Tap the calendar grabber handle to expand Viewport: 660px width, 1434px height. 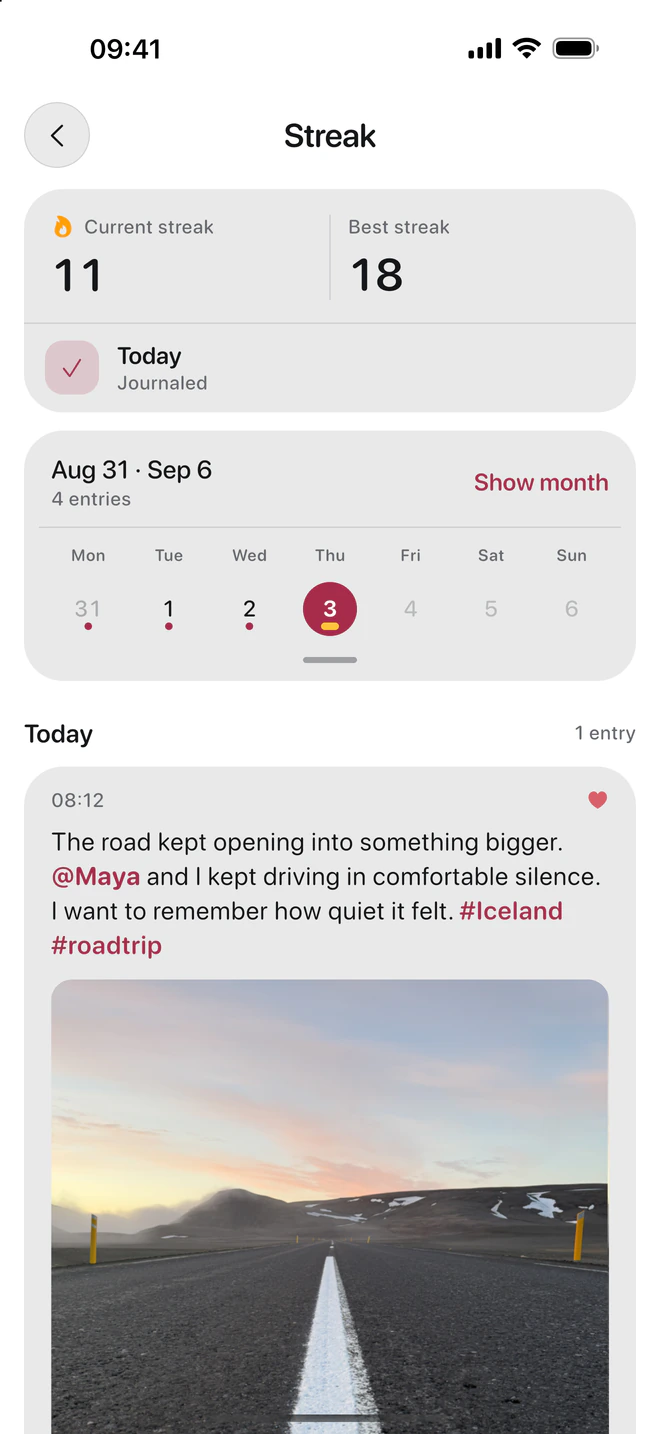click(330, 660)
